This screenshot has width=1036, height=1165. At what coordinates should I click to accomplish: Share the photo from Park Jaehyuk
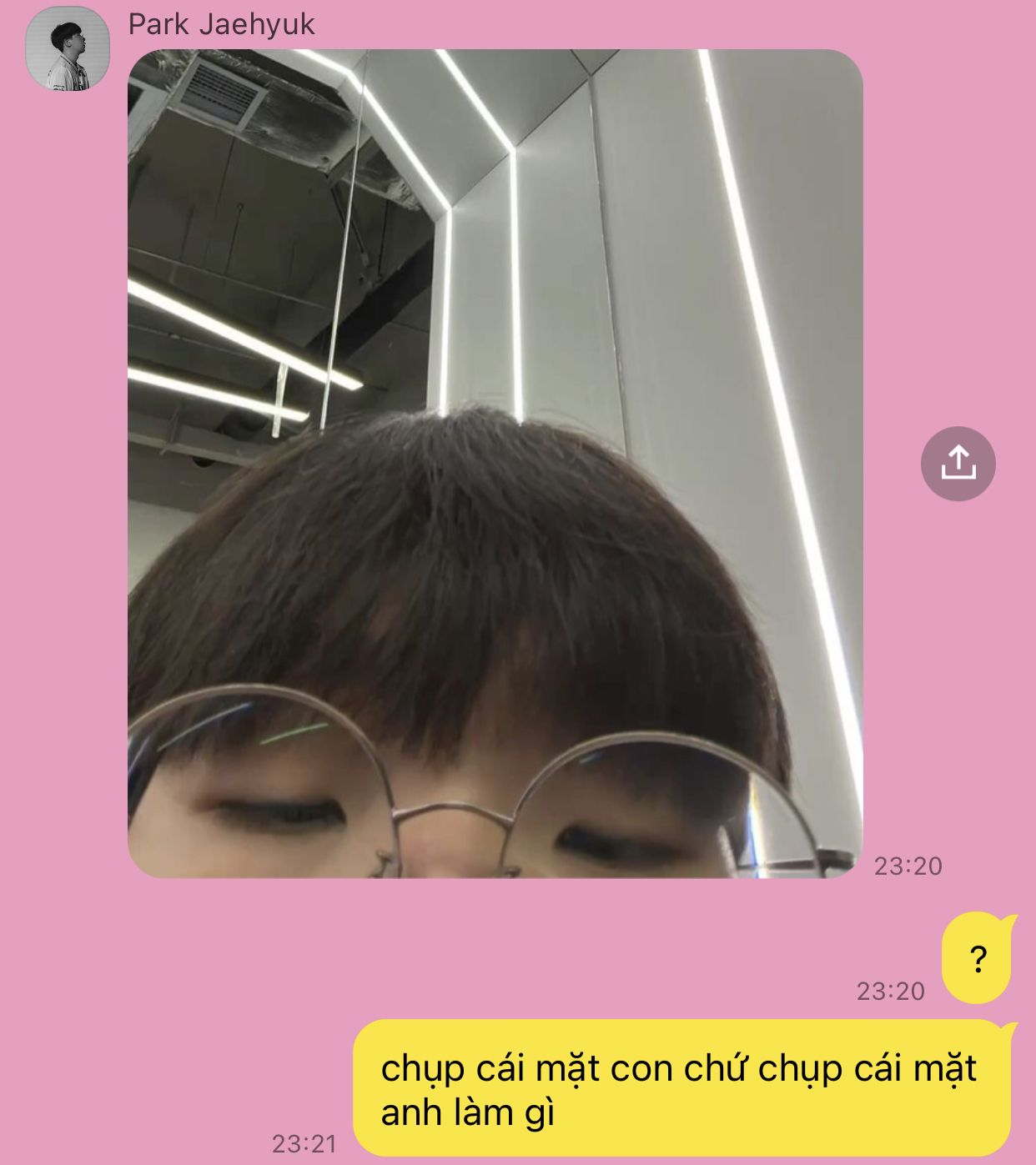click(x=958, y=464)
